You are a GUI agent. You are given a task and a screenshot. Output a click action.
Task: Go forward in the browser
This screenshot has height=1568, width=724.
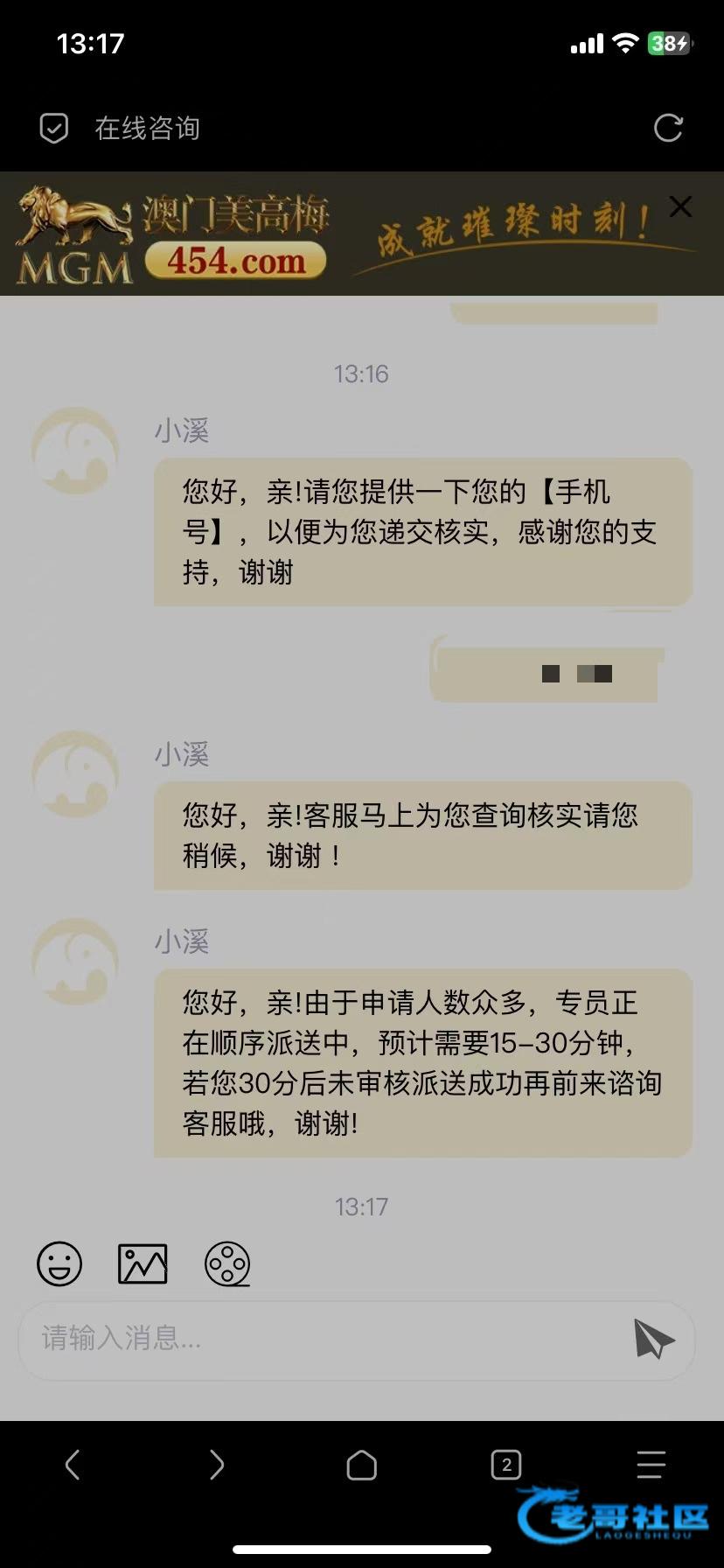tap(217, 1464)
